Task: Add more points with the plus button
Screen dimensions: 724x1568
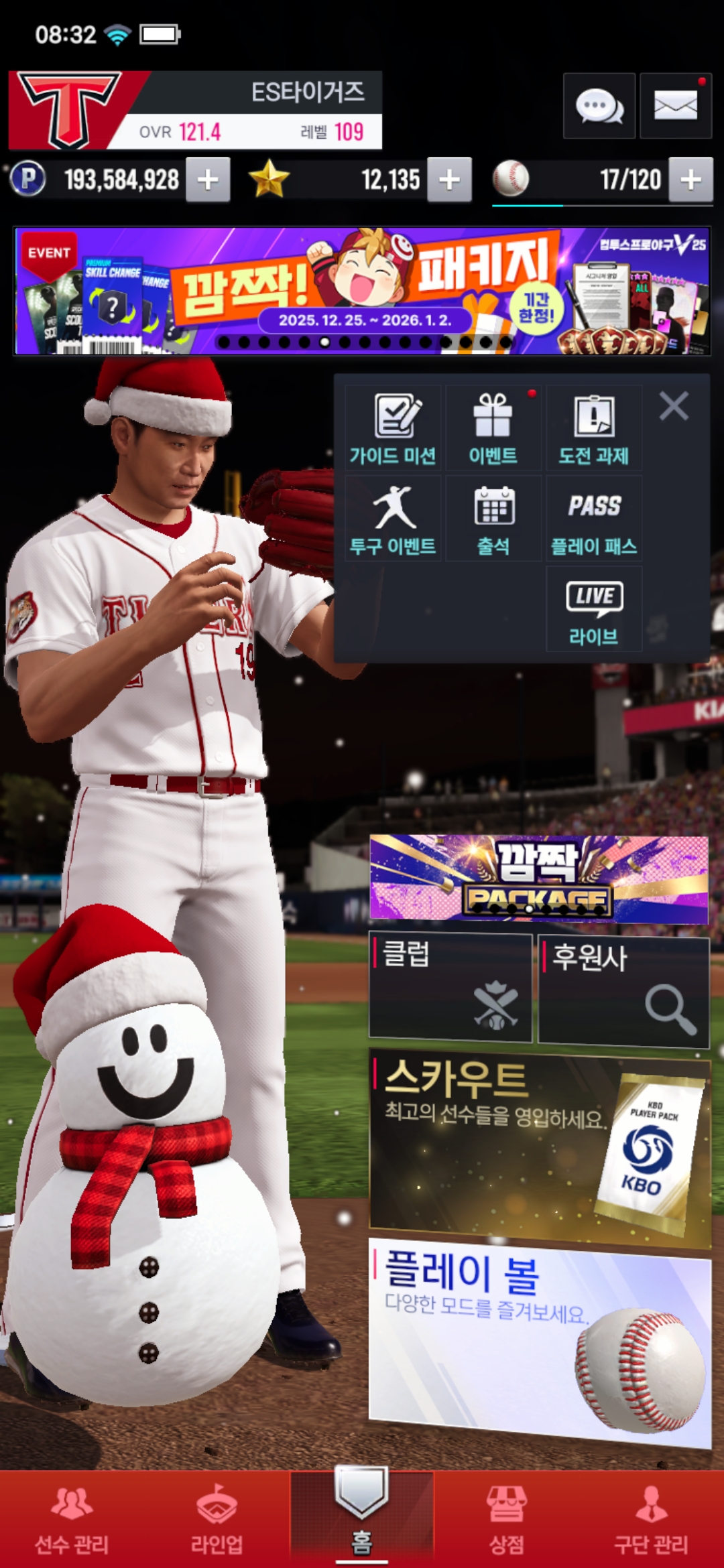Action: click(208, 180)
